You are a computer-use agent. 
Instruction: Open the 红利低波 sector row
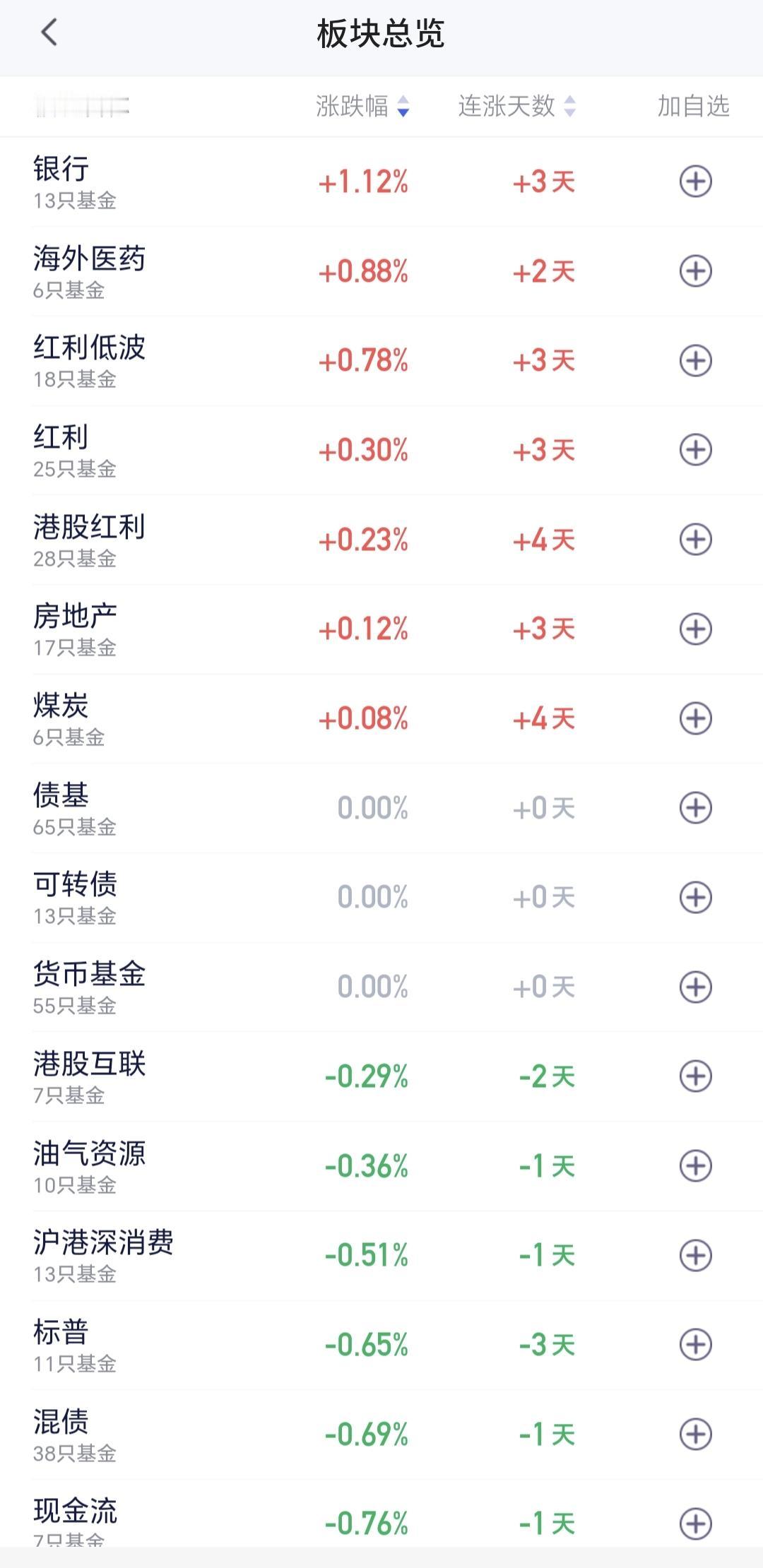(x=381, y=361)
